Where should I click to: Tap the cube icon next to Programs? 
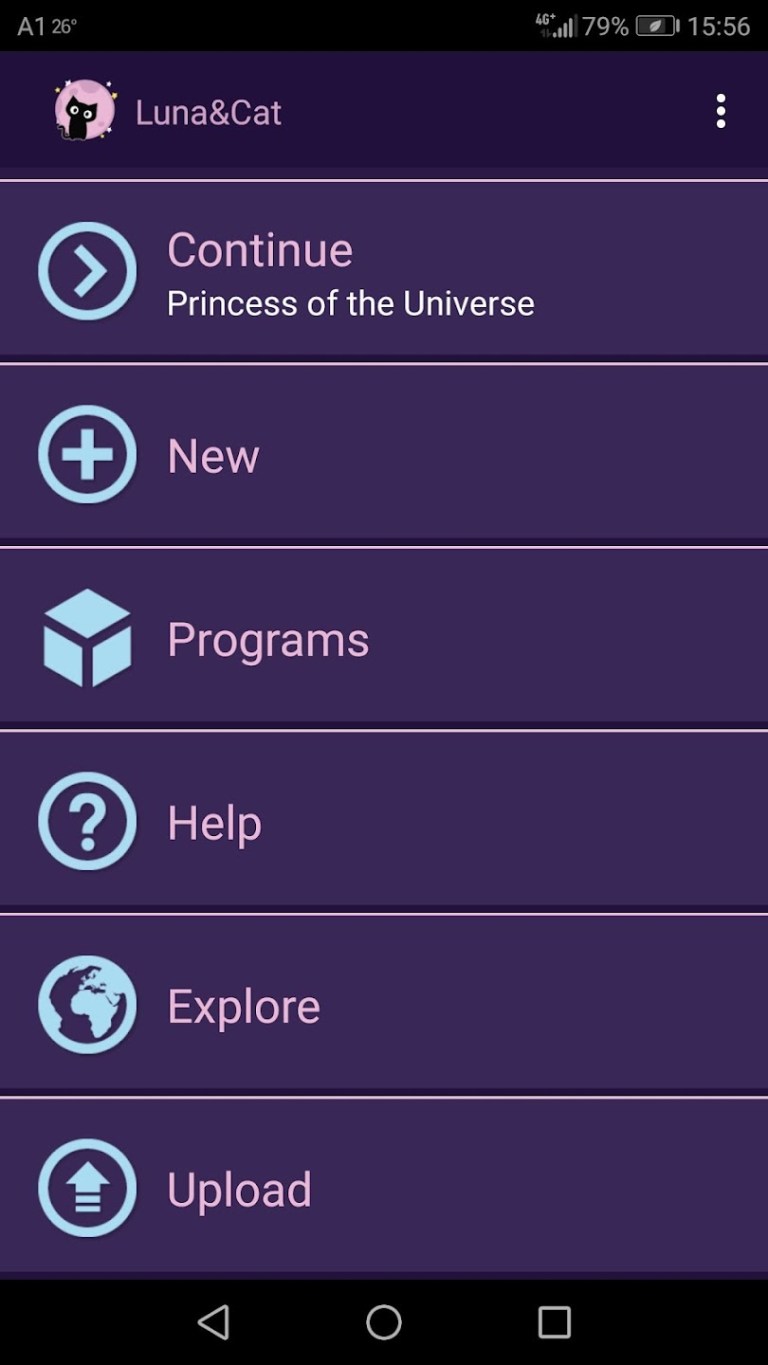(86, 638)
